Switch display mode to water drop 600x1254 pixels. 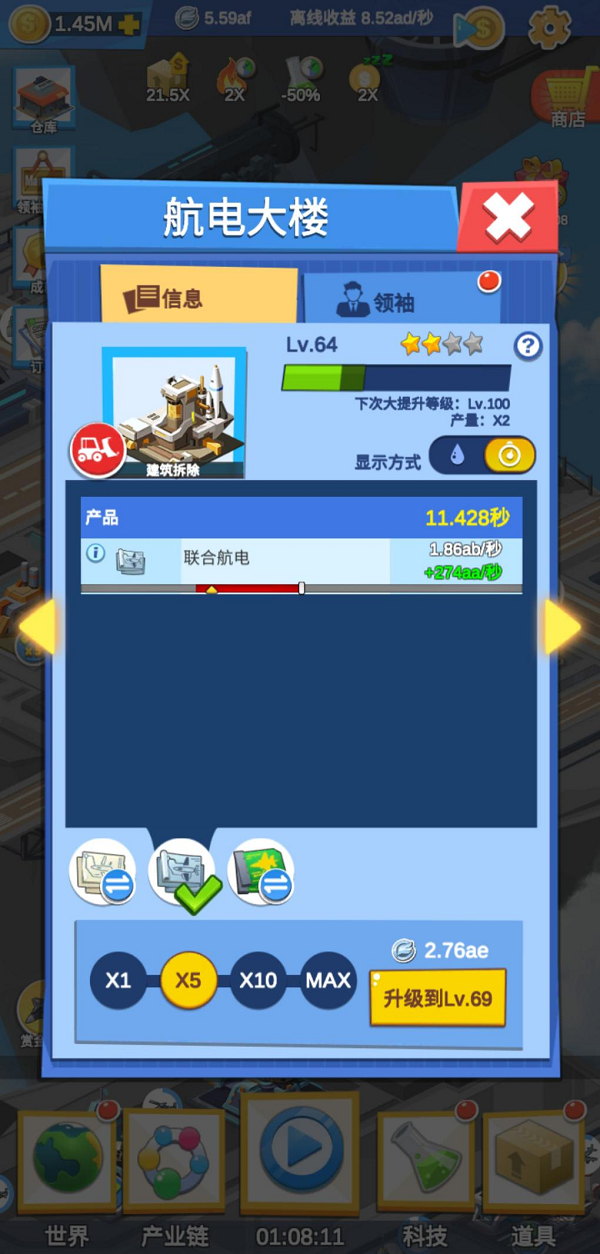point(457,455)
